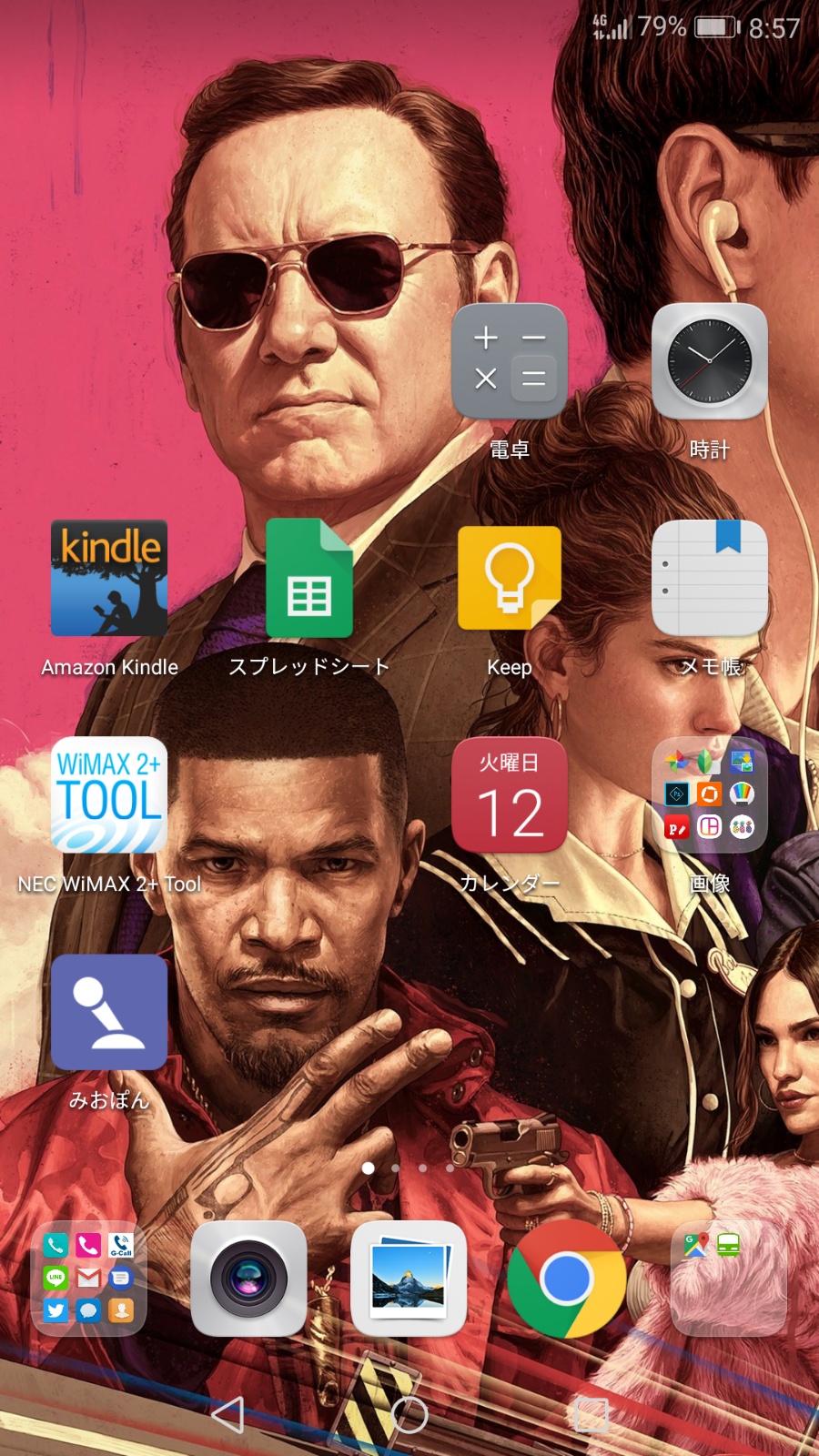Tap the system back button

227,1414
